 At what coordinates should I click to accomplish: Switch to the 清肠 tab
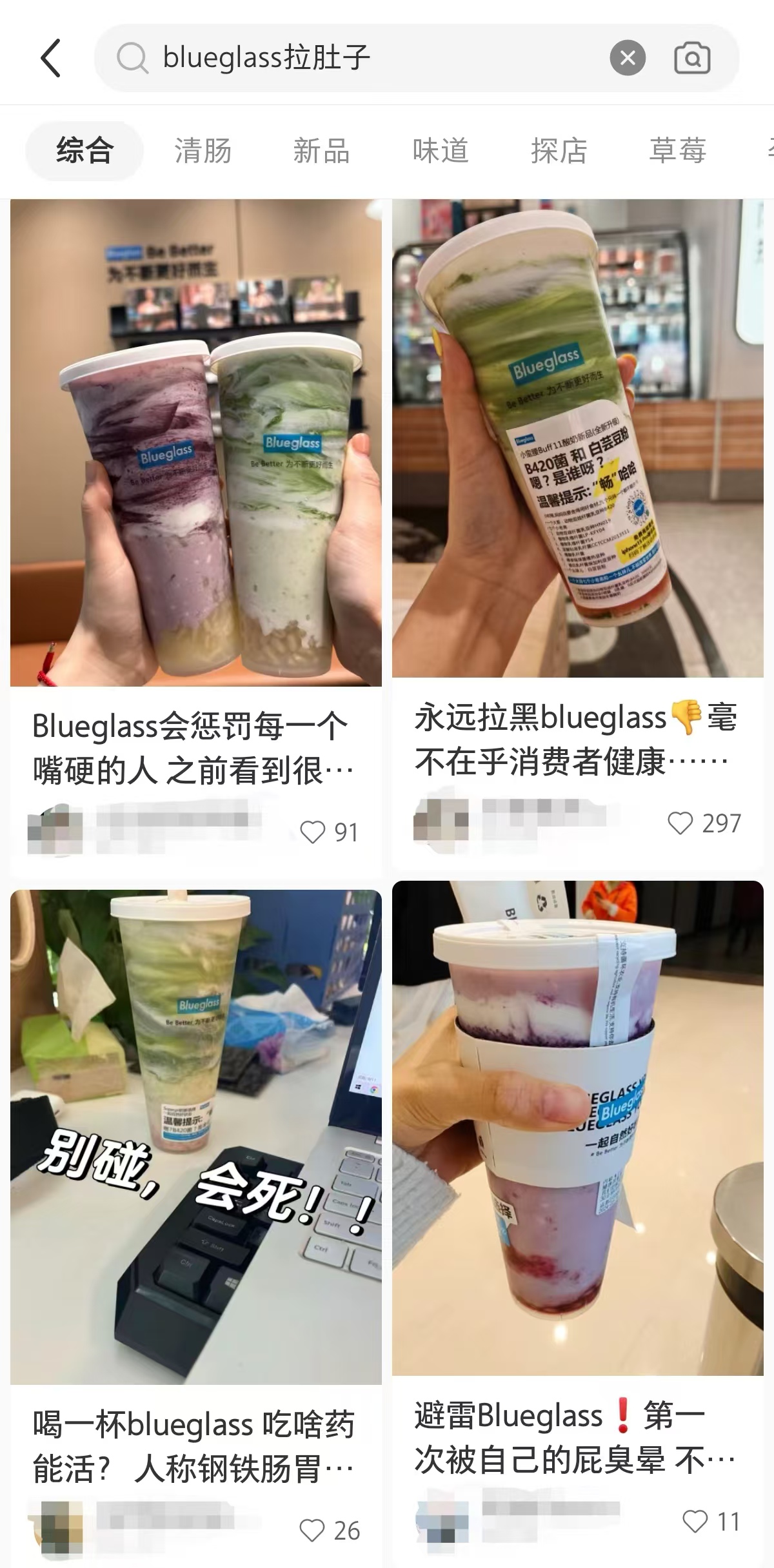[x=203, y=151]
